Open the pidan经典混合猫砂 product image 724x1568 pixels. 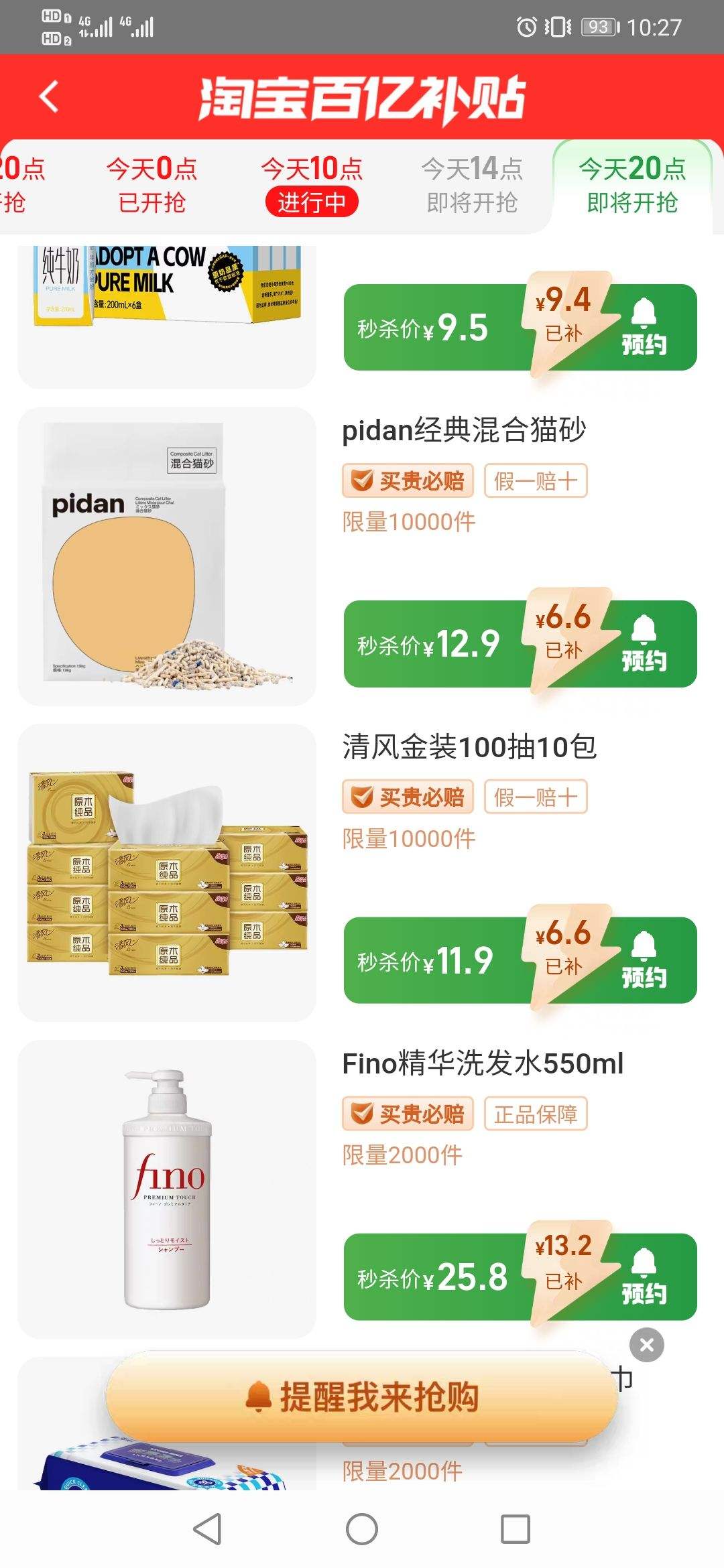click(166, 556)
